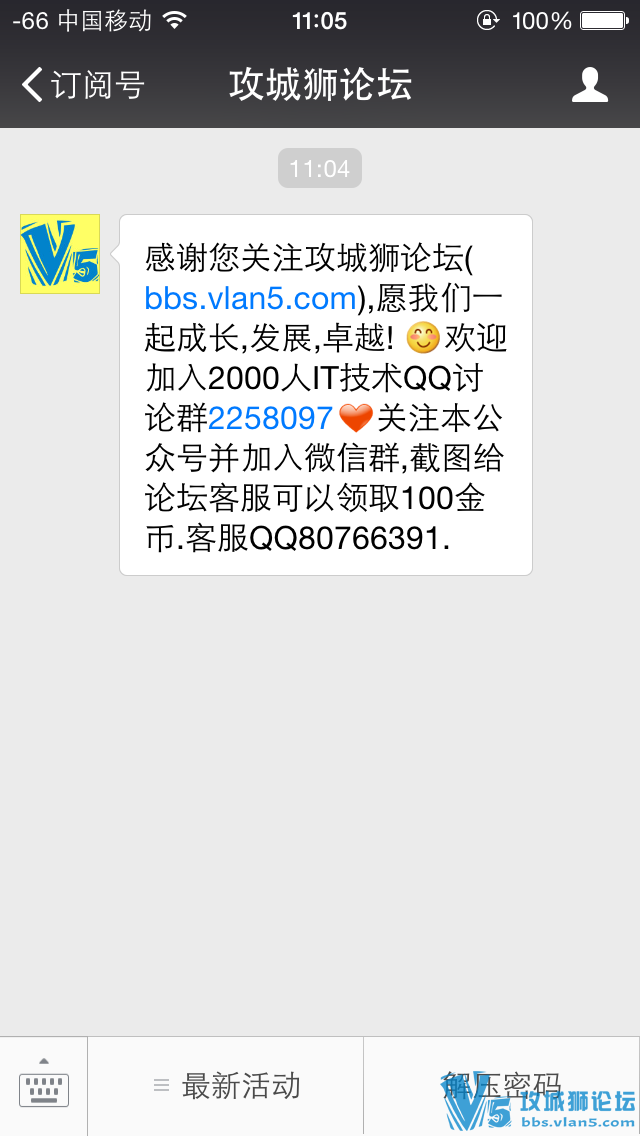
Task: Open the bbs.vlan5.com link
Action: pyautogui.click(x=250, y=298)
